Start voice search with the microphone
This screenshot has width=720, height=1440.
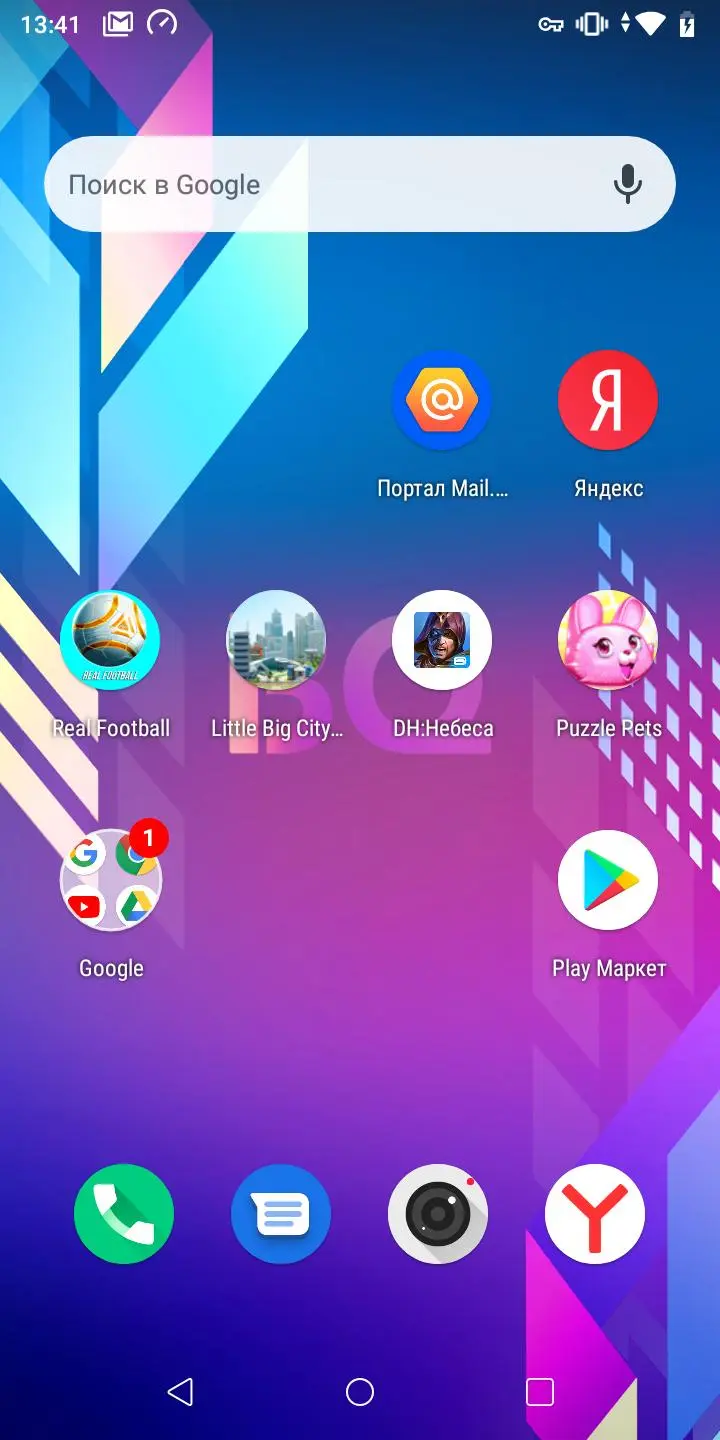pos(627,184)
